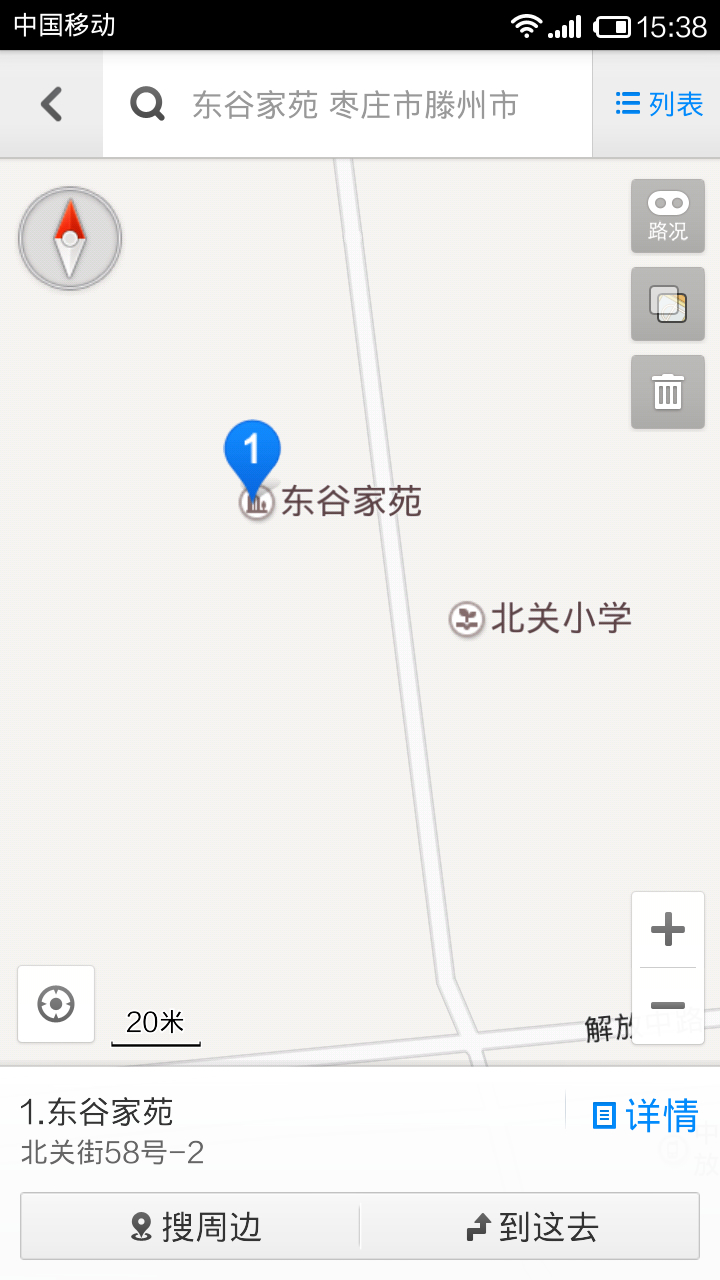
Task: Tap the trash icon to clear results
Action: point(667,391)
